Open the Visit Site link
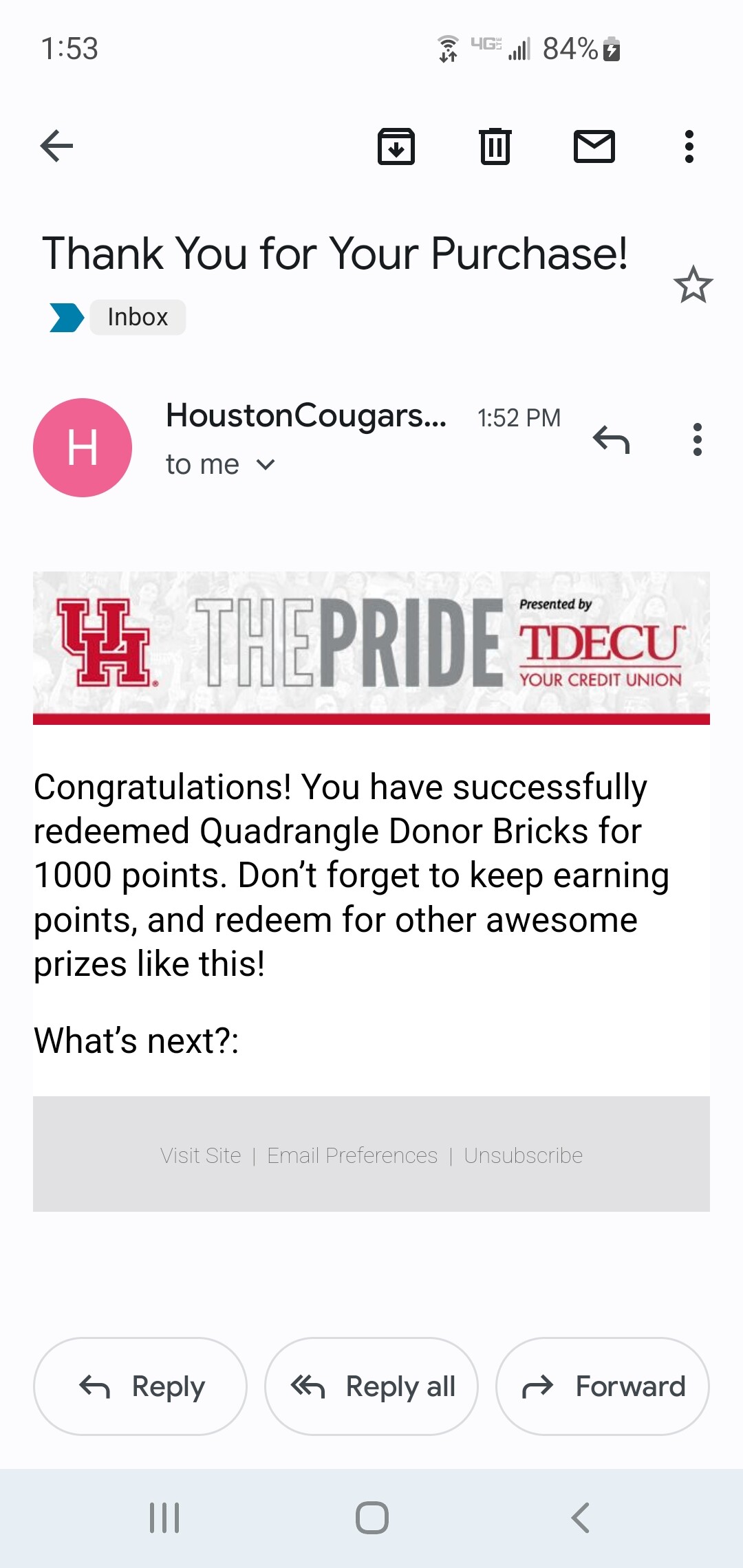This screenshot has width=743, height=1568. (201, 1155)
